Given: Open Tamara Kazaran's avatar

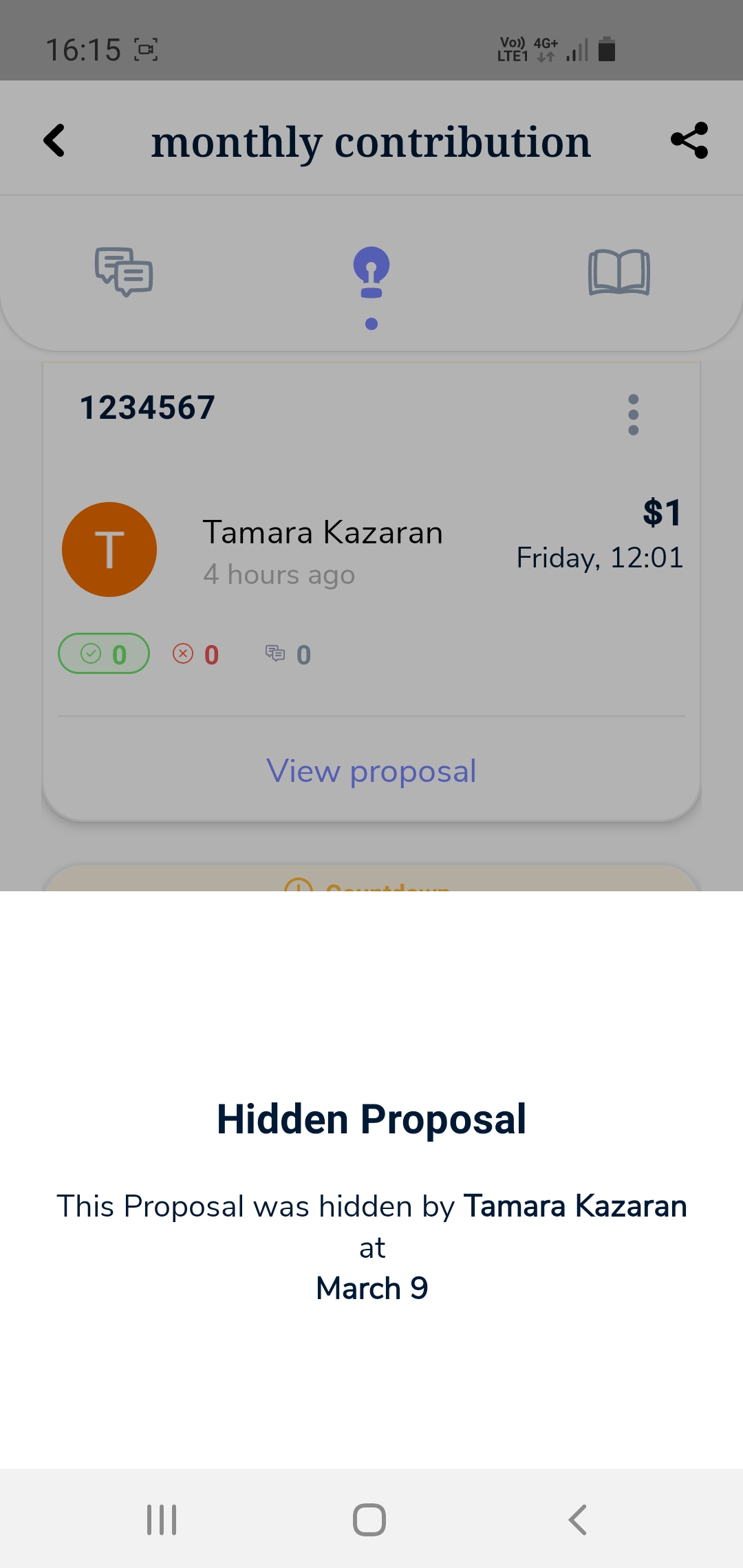Looking at the screenshot, I should (109, 549).
